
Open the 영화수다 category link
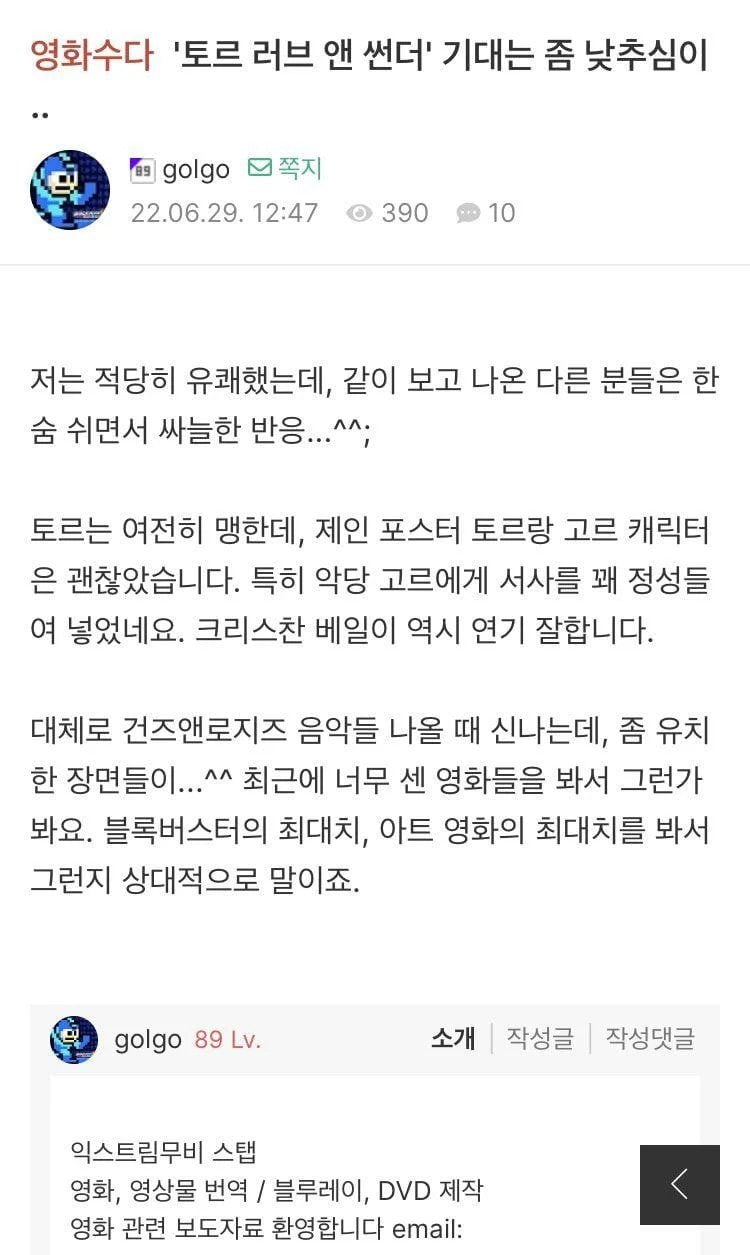point(91,58)
